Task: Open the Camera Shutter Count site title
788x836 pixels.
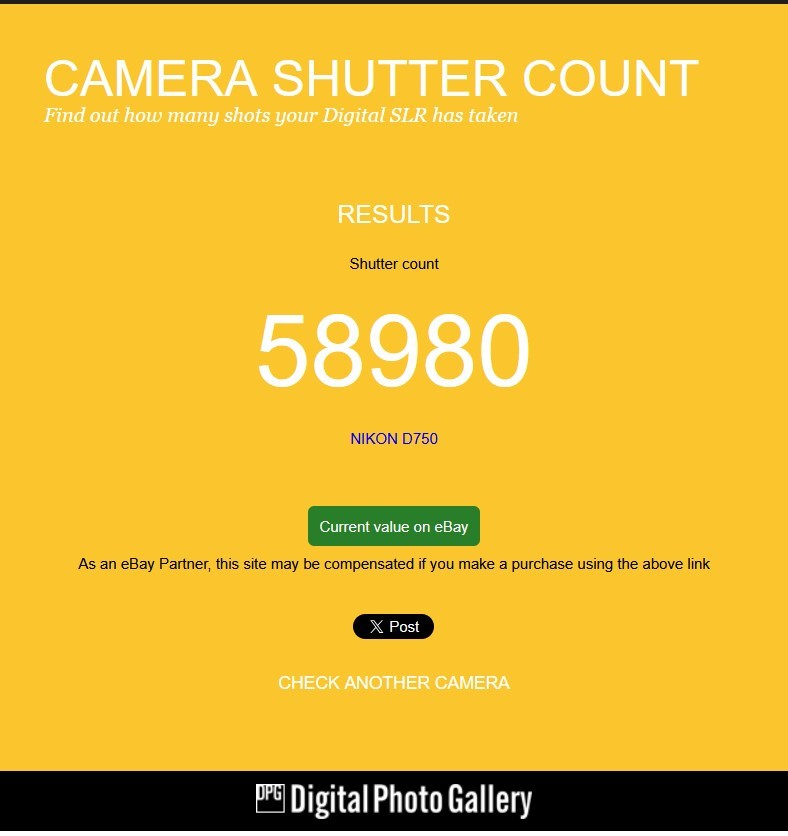Action: (x=371, y=79)
